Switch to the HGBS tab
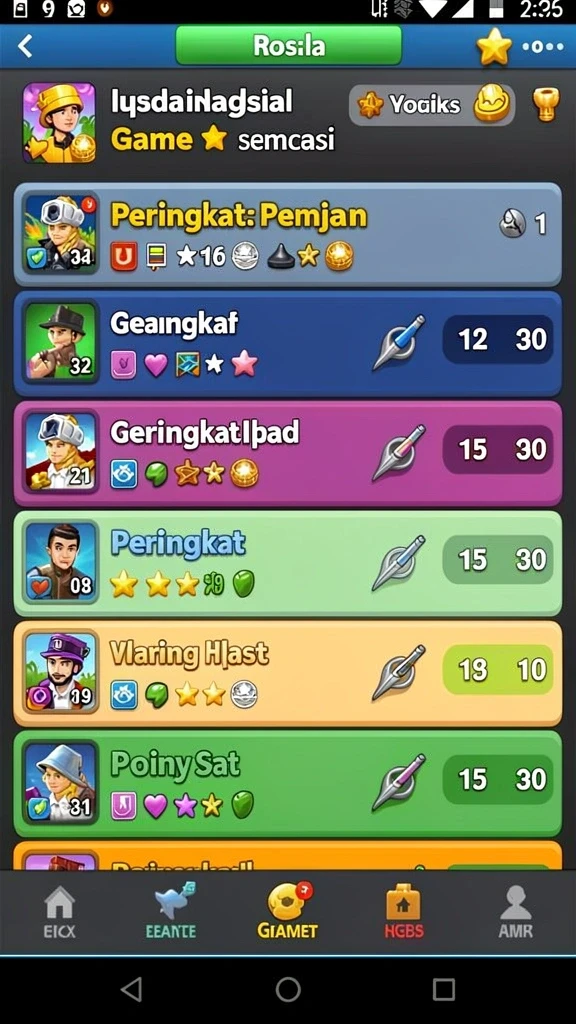 [404, 913]
